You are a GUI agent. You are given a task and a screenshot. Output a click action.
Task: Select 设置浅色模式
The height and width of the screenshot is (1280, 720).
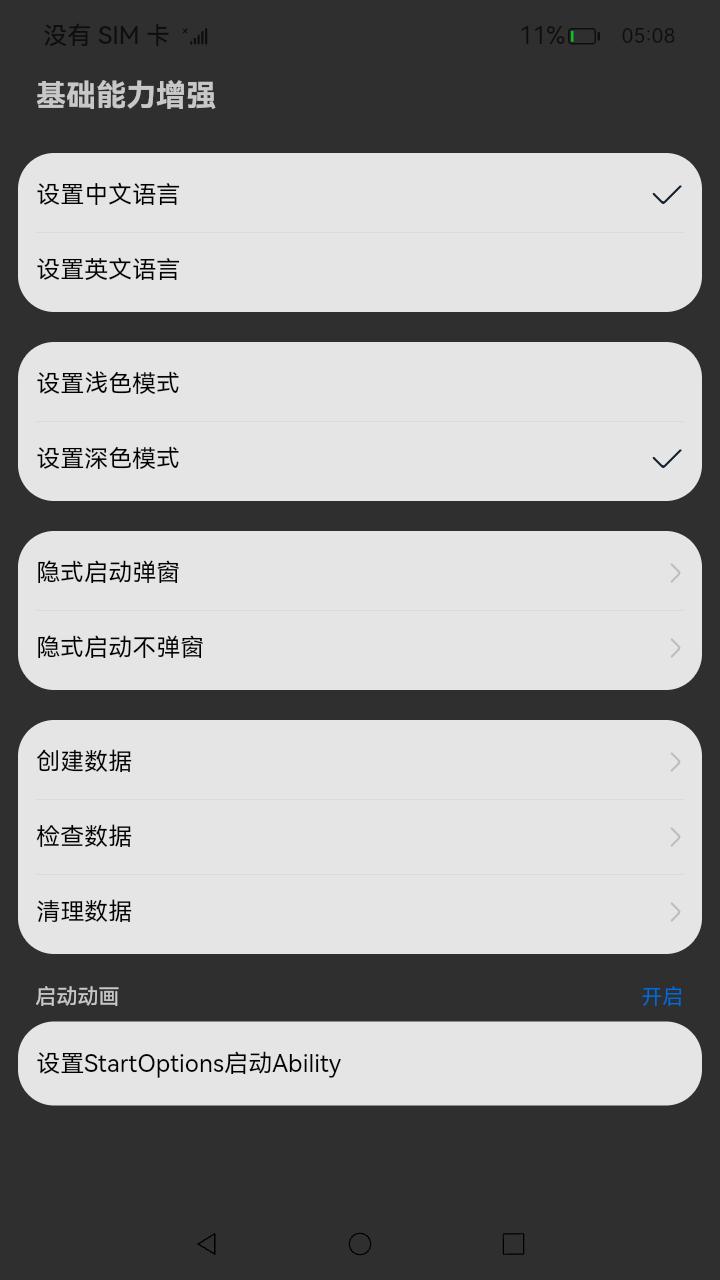click(360, 383)
